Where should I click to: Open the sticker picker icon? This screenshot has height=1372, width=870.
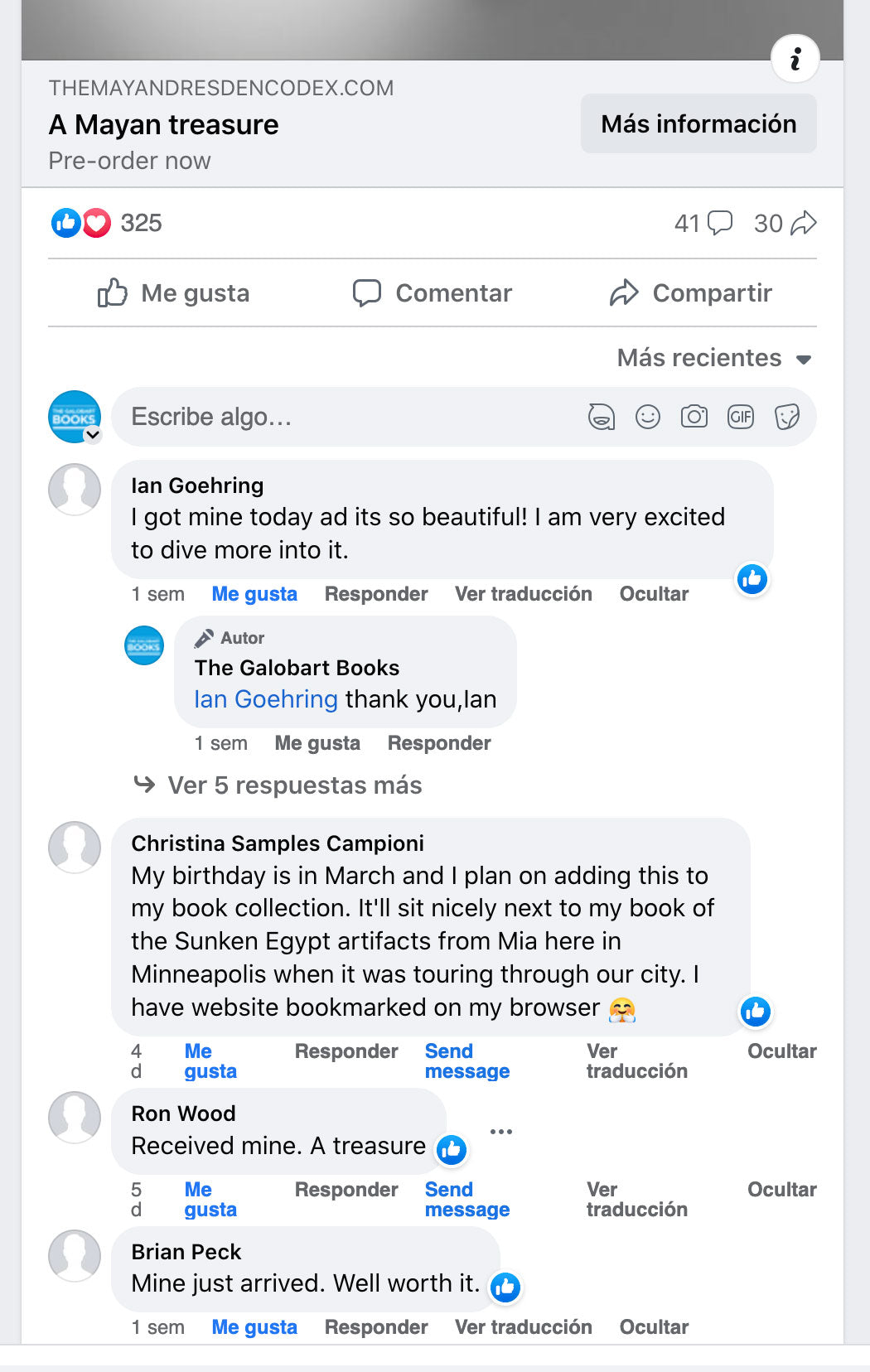pyautogui.click(x=786, y=417)
